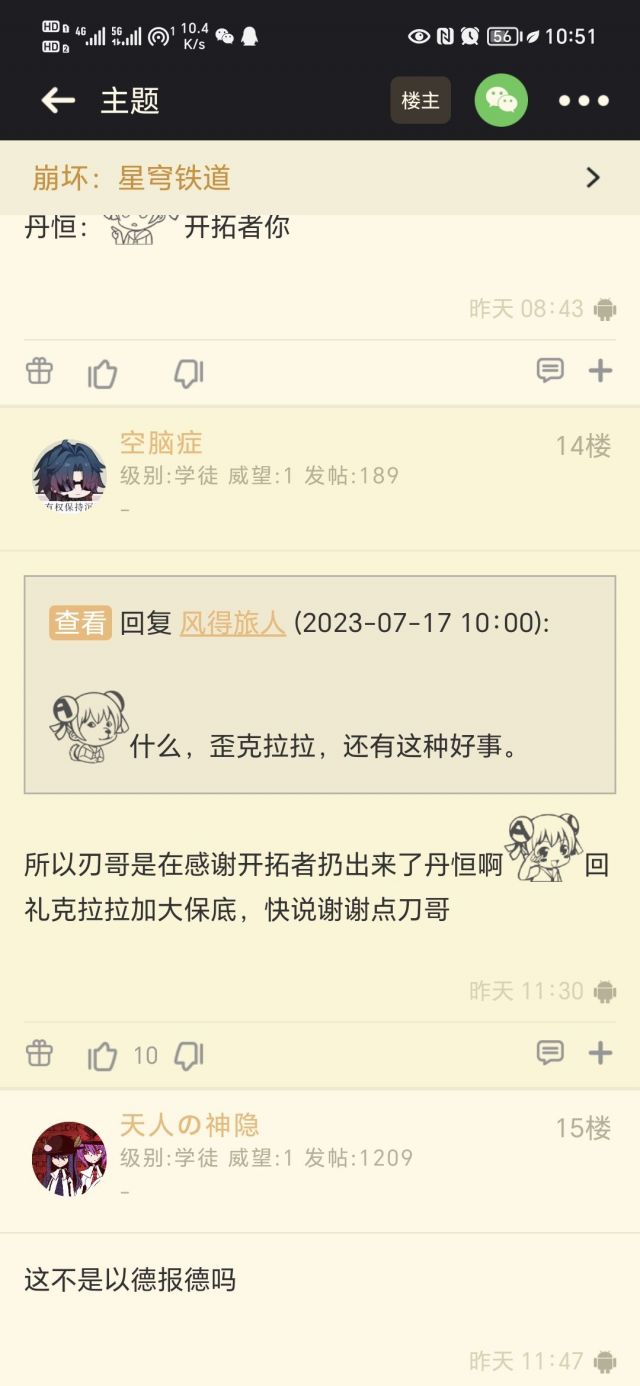Tap 查看 to view the quoted reply
This screenshot has width=640, height=1386.
[x=80, y=623]
